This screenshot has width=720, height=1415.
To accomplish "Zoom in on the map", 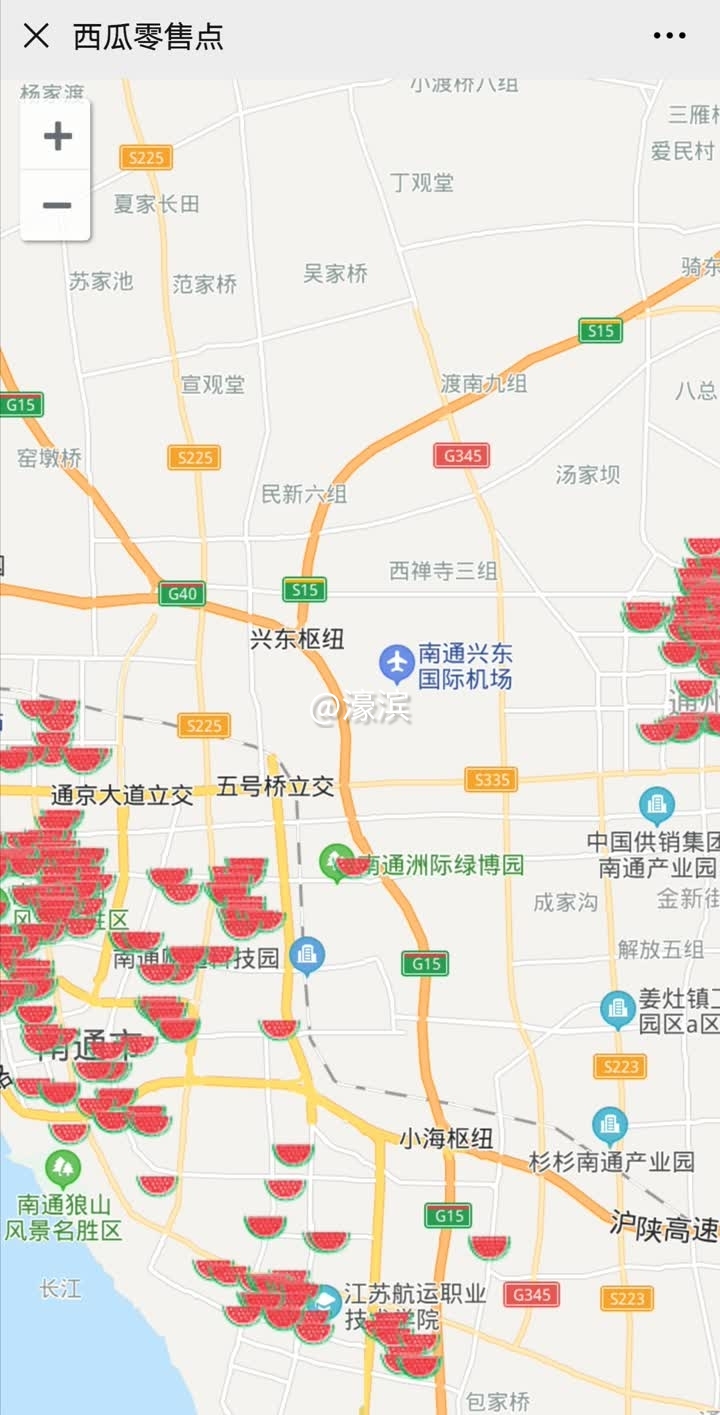I will [57, 136].
